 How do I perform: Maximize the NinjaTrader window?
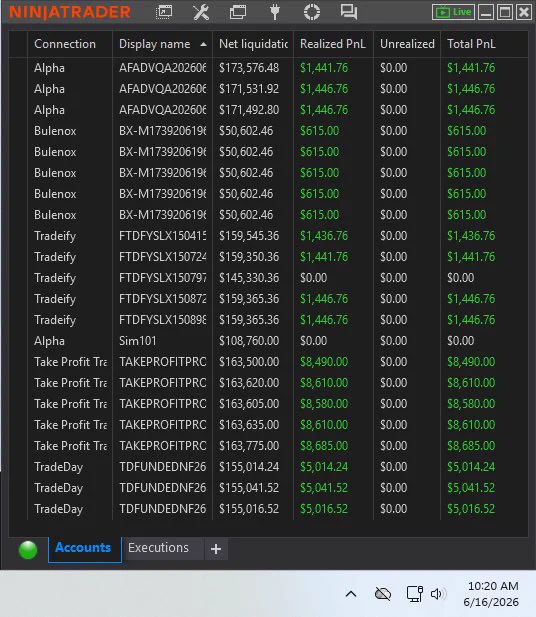505,12
